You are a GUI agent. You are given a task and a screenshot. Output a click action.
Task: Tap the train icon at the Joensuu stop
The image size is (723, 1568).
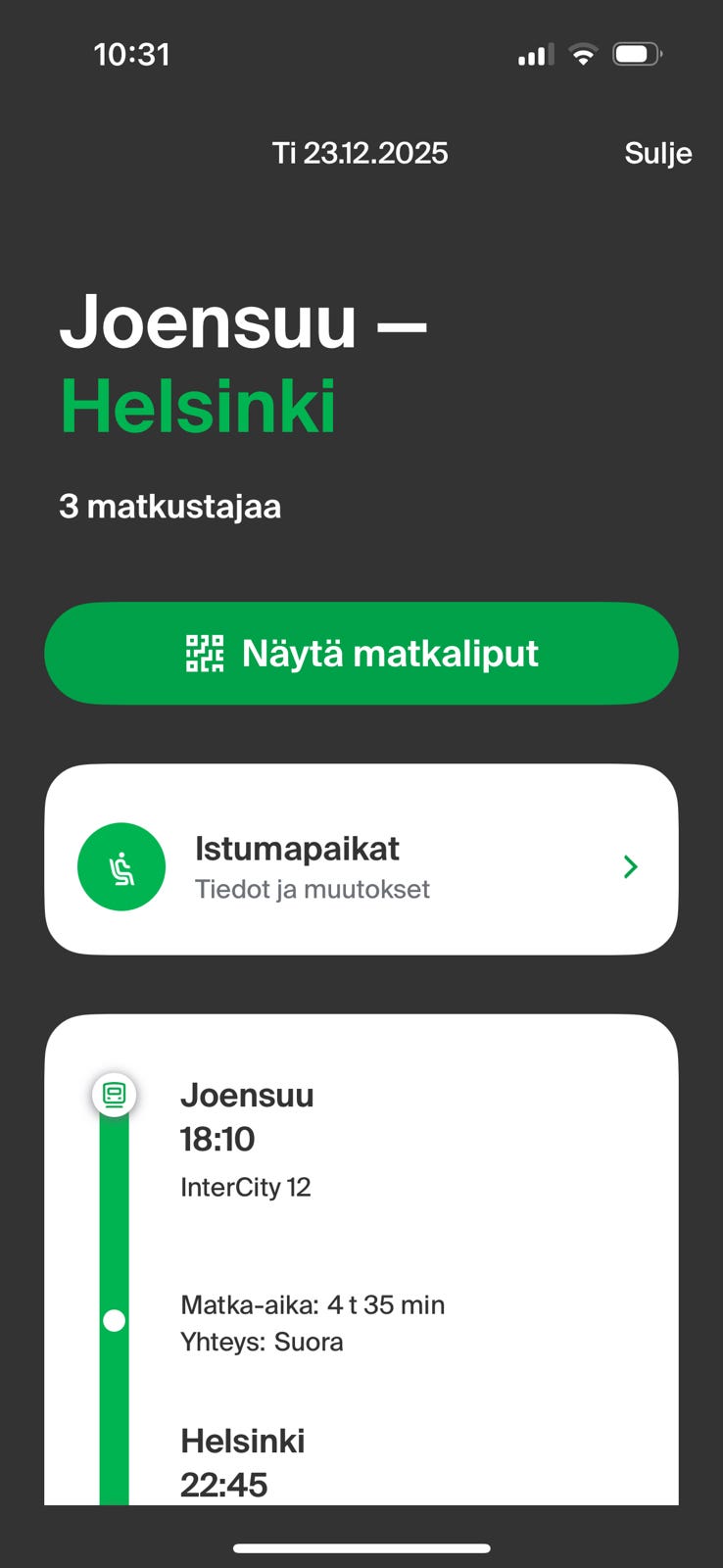click(114, 1095)
